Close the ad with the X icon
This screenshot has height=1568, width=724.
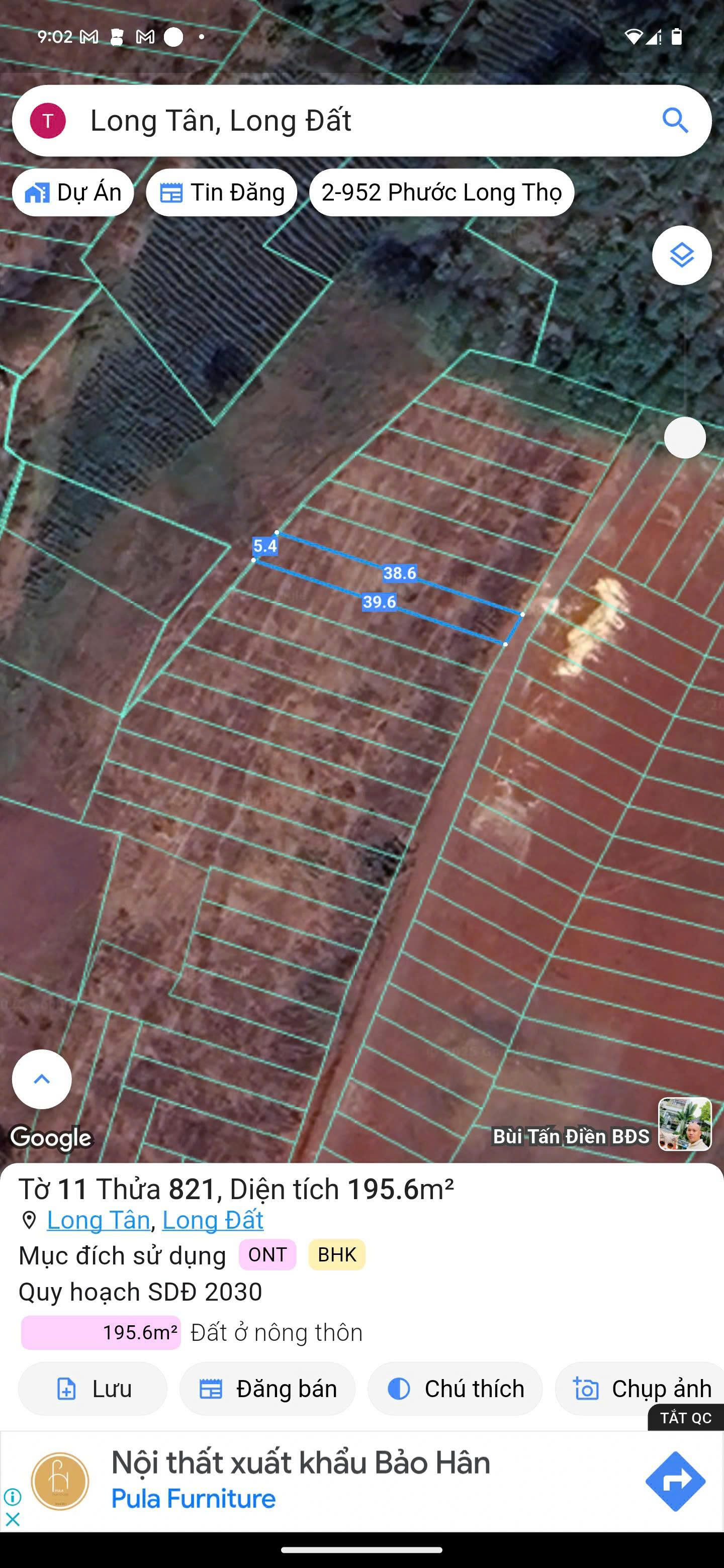coord(13,1519)
